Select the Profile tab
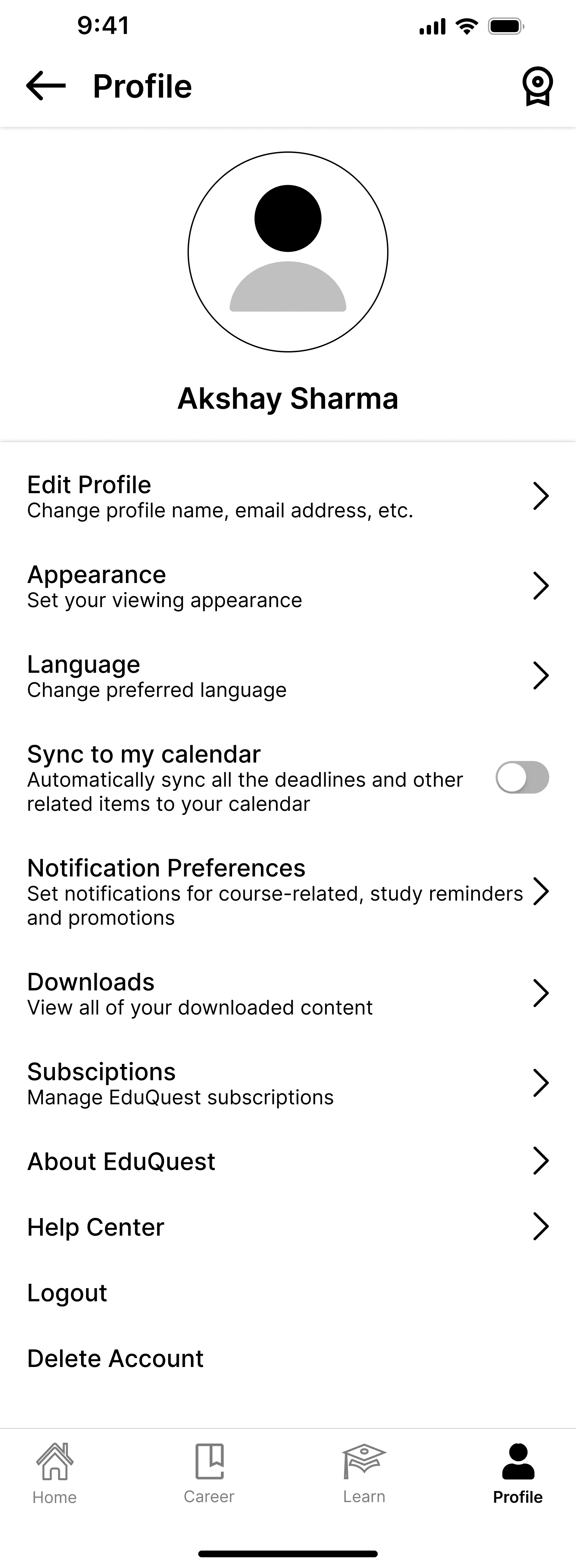Image resolution: width=576 pixels, height=1568 pixels. pyautogui.click(x=518, y=1474)
